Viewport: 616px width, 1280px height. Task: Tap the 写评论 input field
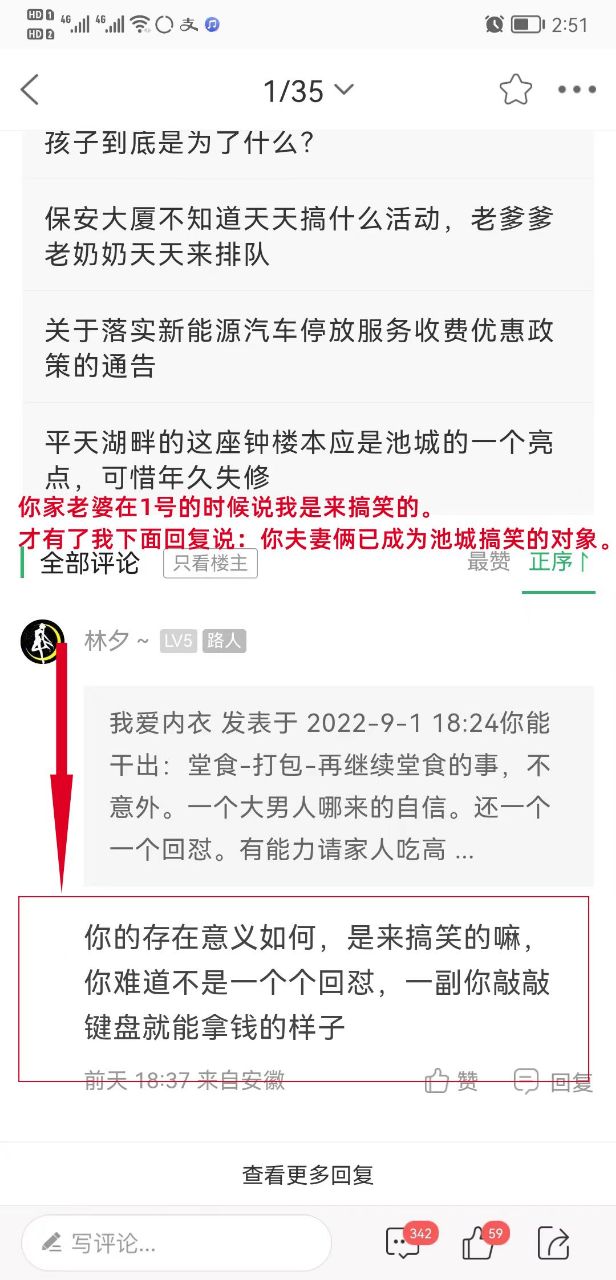[176, 1243]
